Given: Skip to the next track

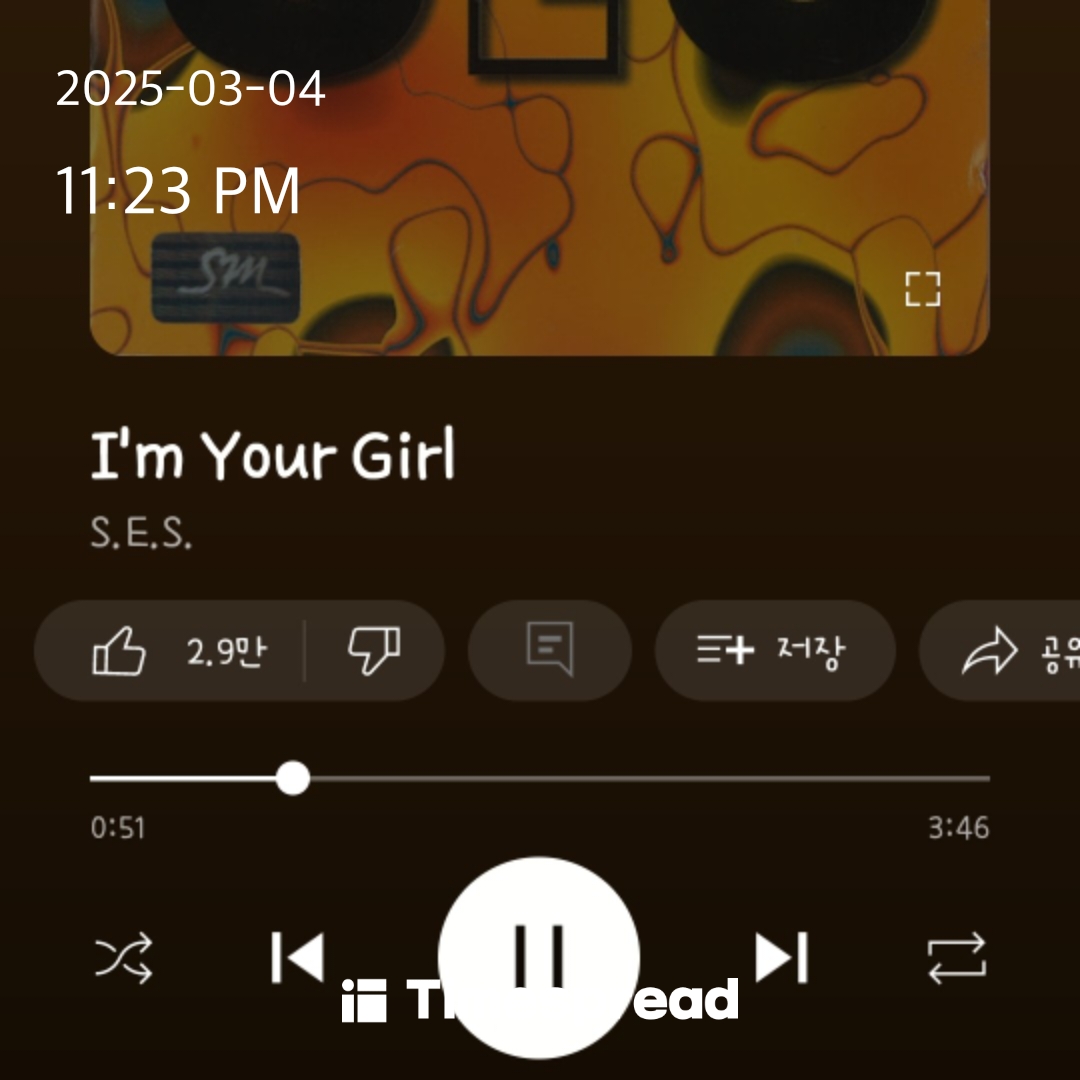Looking at the screenshot, I should [781, 958].
